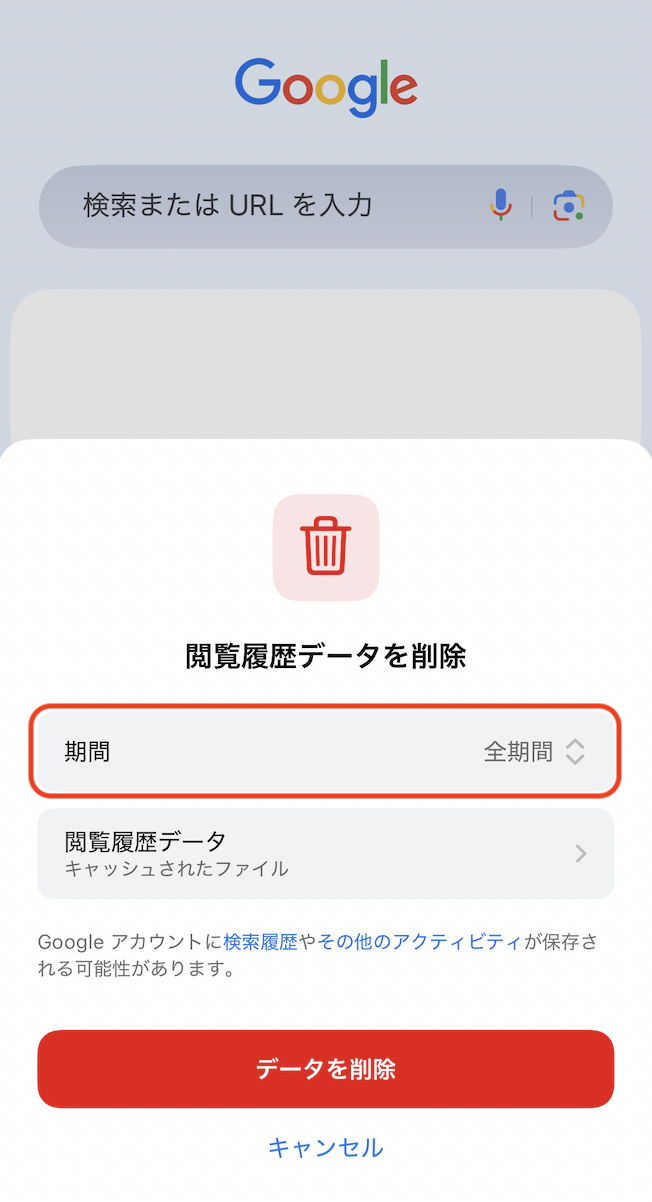Follow the その他のアクティビティ link
The image size is (652, 1202).
(418, 941)
